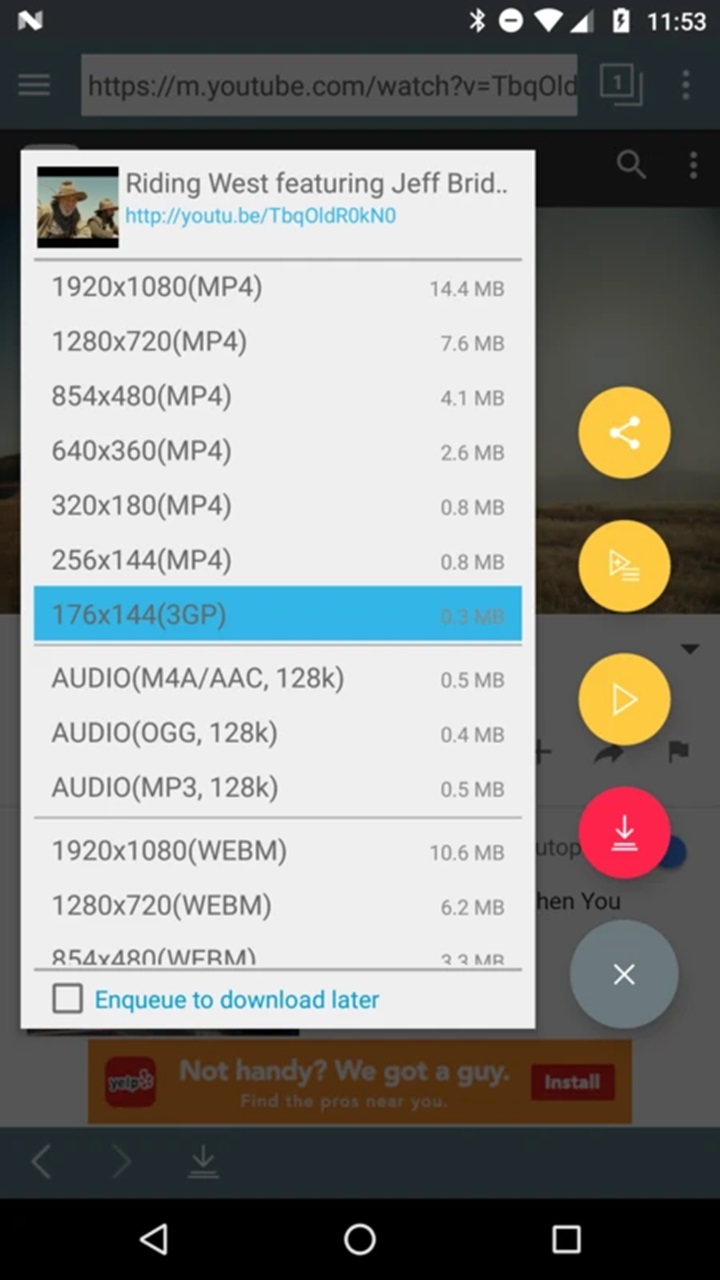
Task: Tap the yellow share button
Action: coord(624,433)
